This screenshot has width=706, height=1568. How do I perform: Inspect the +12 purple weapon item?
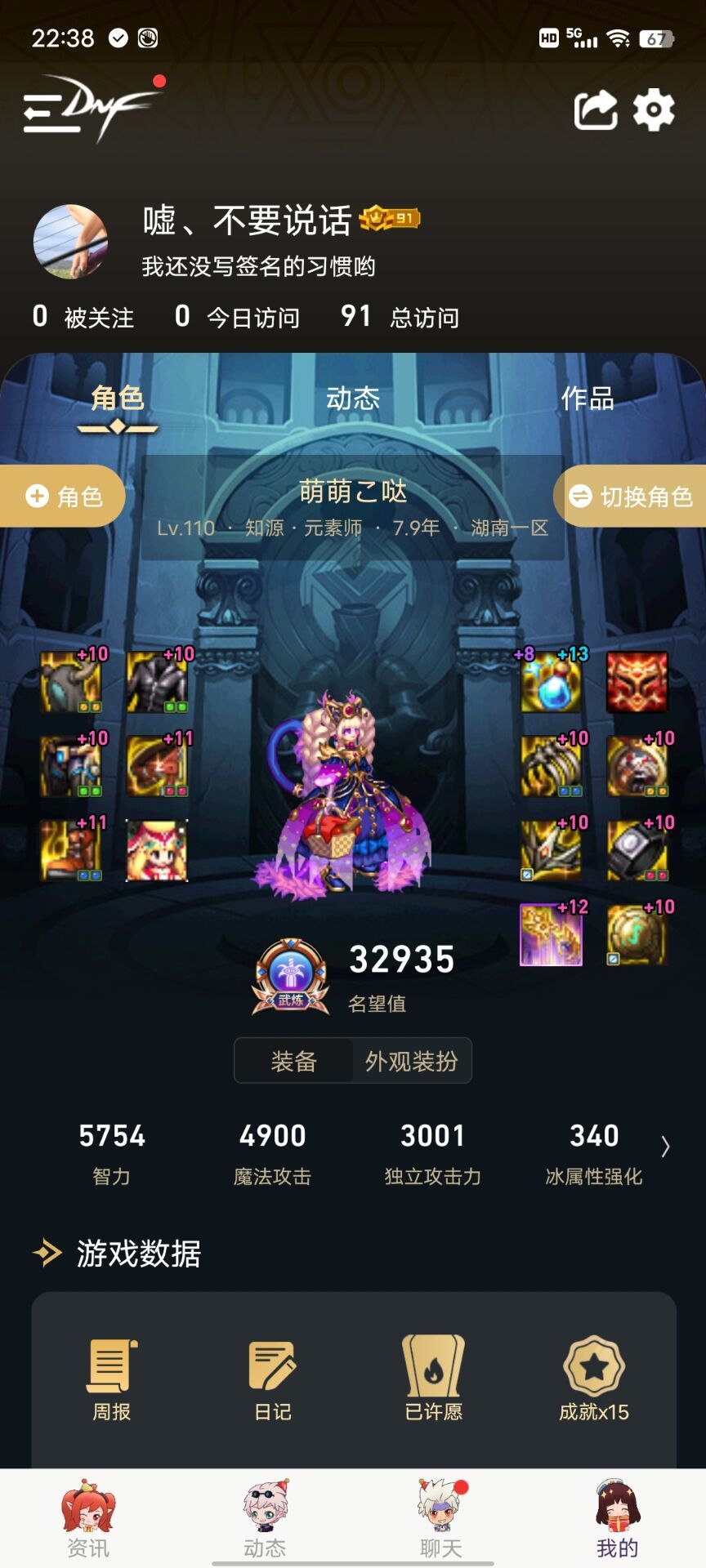click(x=552, y=936)
